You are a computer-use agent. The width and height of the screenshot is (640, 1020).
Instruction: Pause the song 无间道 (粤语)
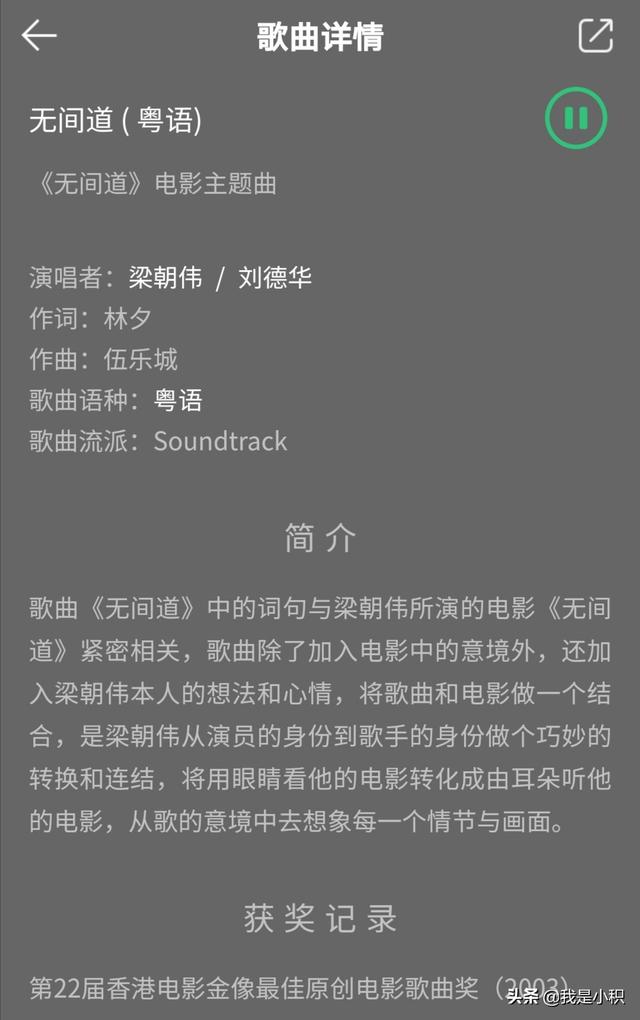click(x=575, y=119)
